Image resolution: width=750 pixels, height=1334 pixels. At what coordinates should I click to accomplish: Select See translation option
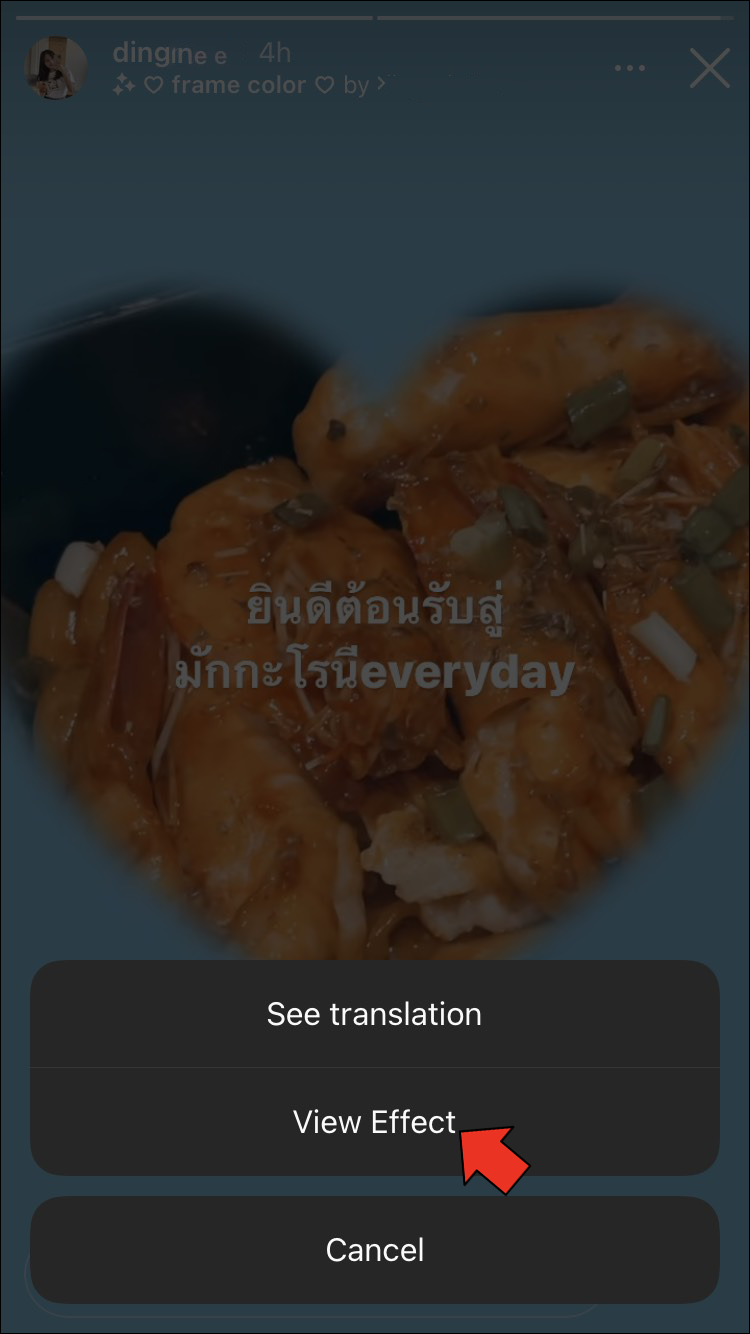point(374,1014)
